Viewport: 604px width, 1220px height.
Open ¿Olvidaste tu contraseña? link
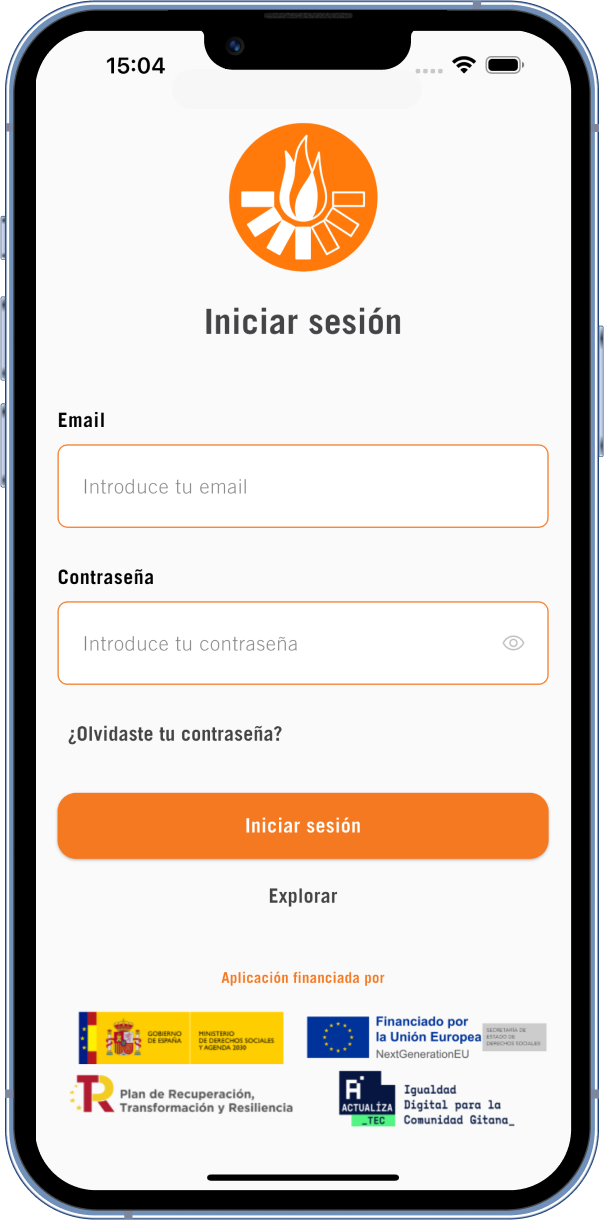175,734
